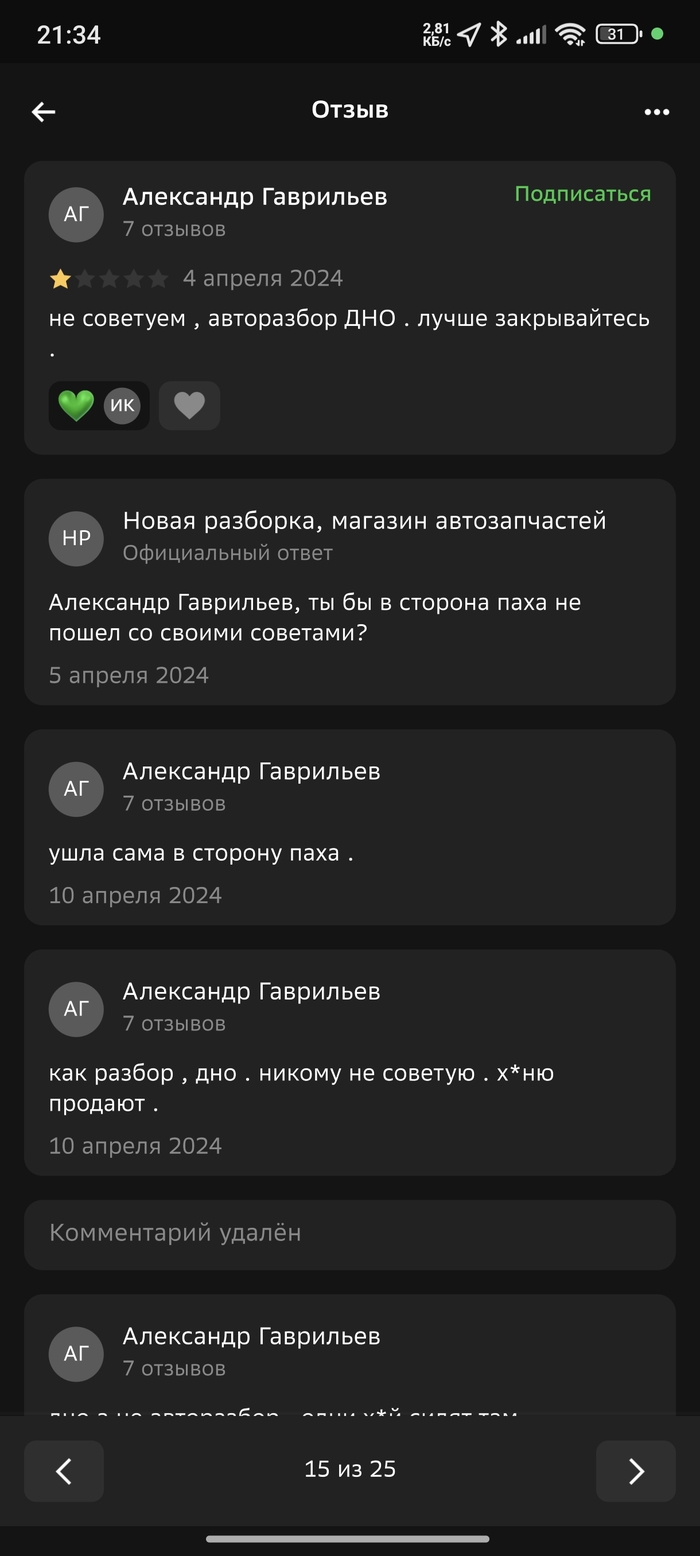Open Александр Гаврильев's profile from the review header
Screen dimensions: 700x1556
point(254,198)
